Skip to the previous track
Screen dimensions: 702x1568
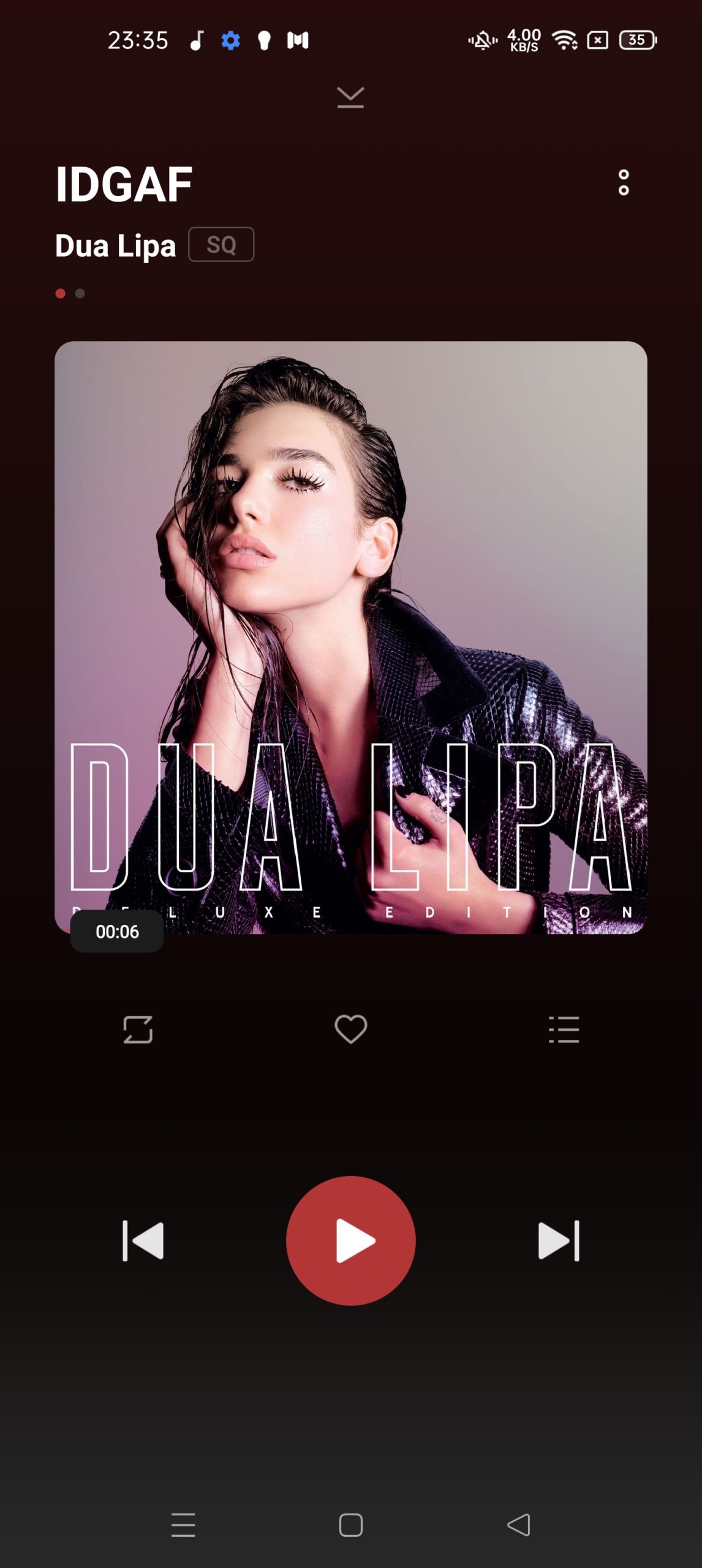(143, 1240)
